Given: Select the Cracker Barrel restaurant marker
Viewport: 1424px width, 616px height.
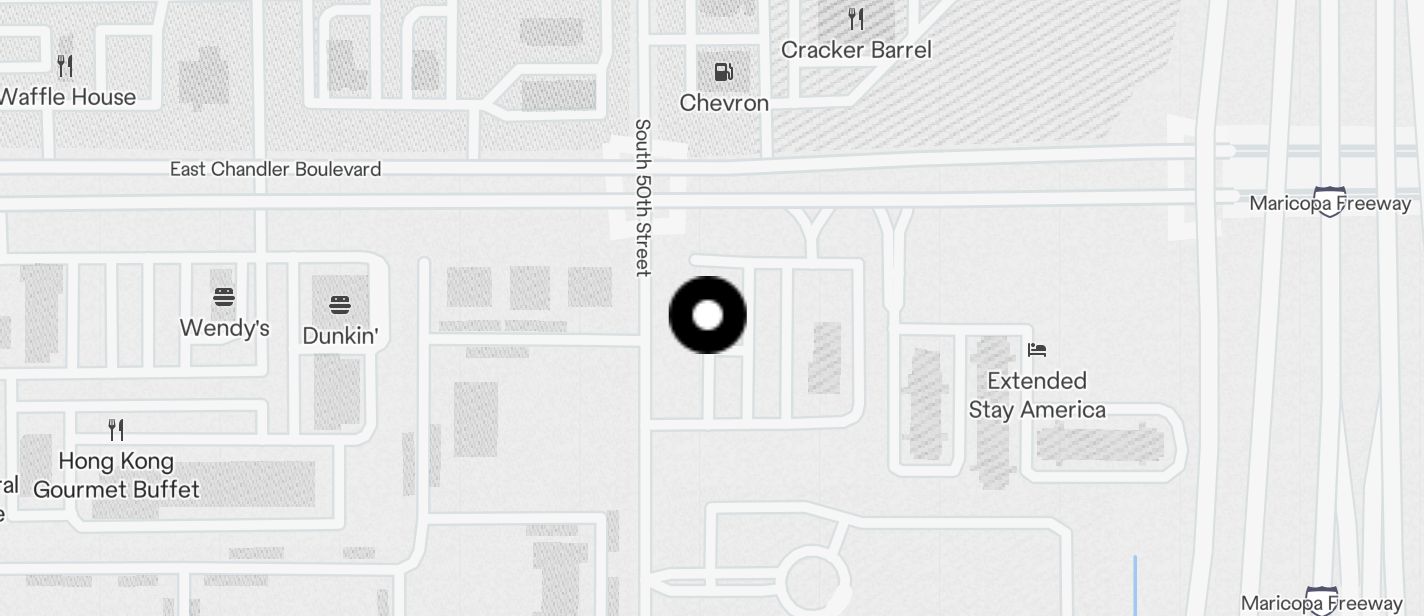Looking at the screenshot, I should pyautogui.click(x=856, y=19).
